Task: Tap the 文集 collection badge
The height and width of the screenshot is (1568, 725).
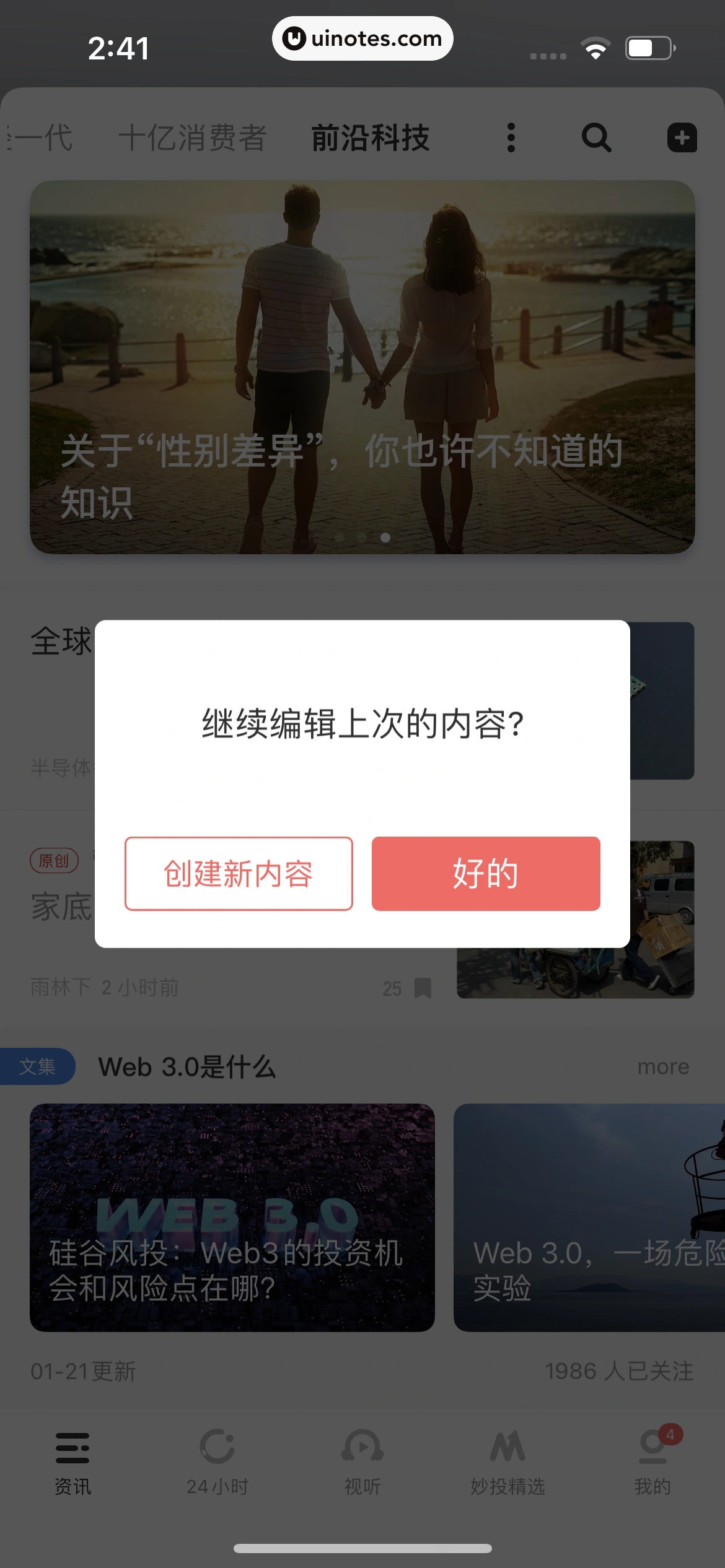Action: point(38,1066)
